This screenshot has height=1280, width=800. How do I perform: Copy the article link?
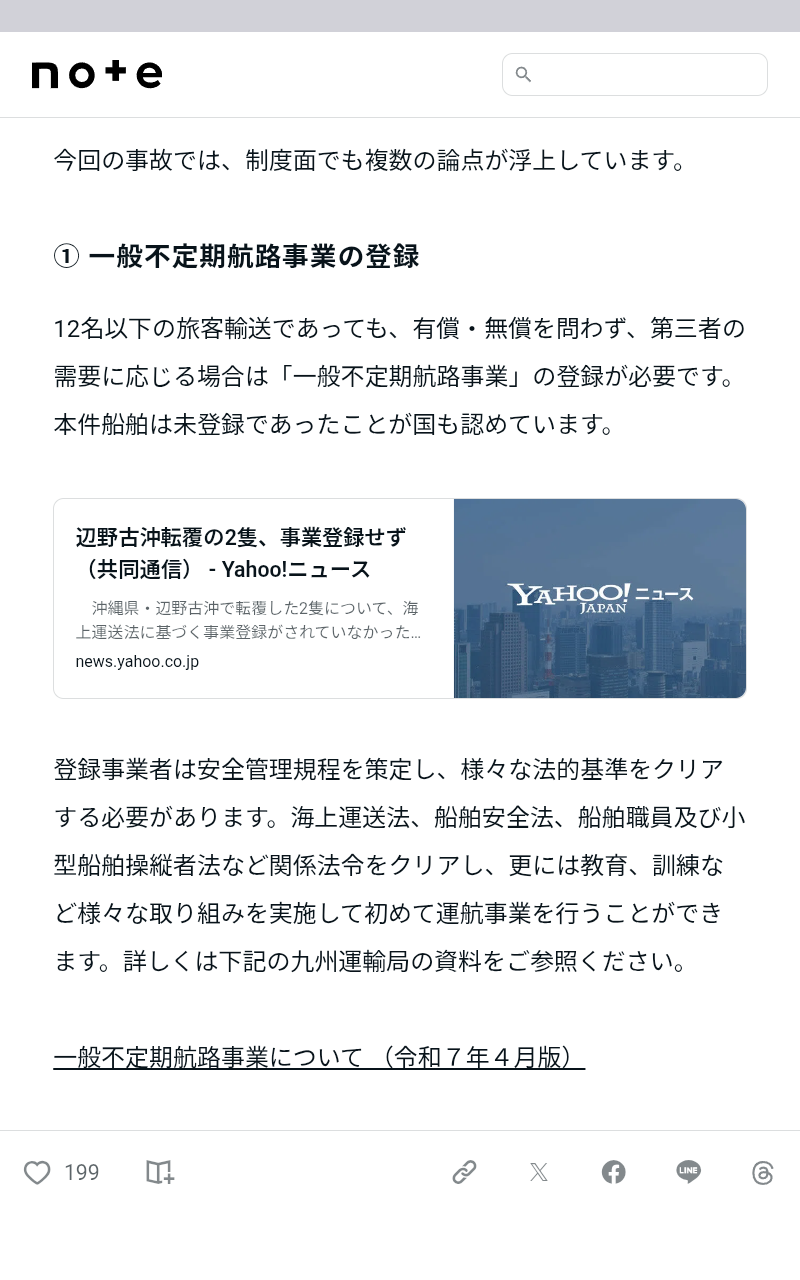tap(464, 1172)
